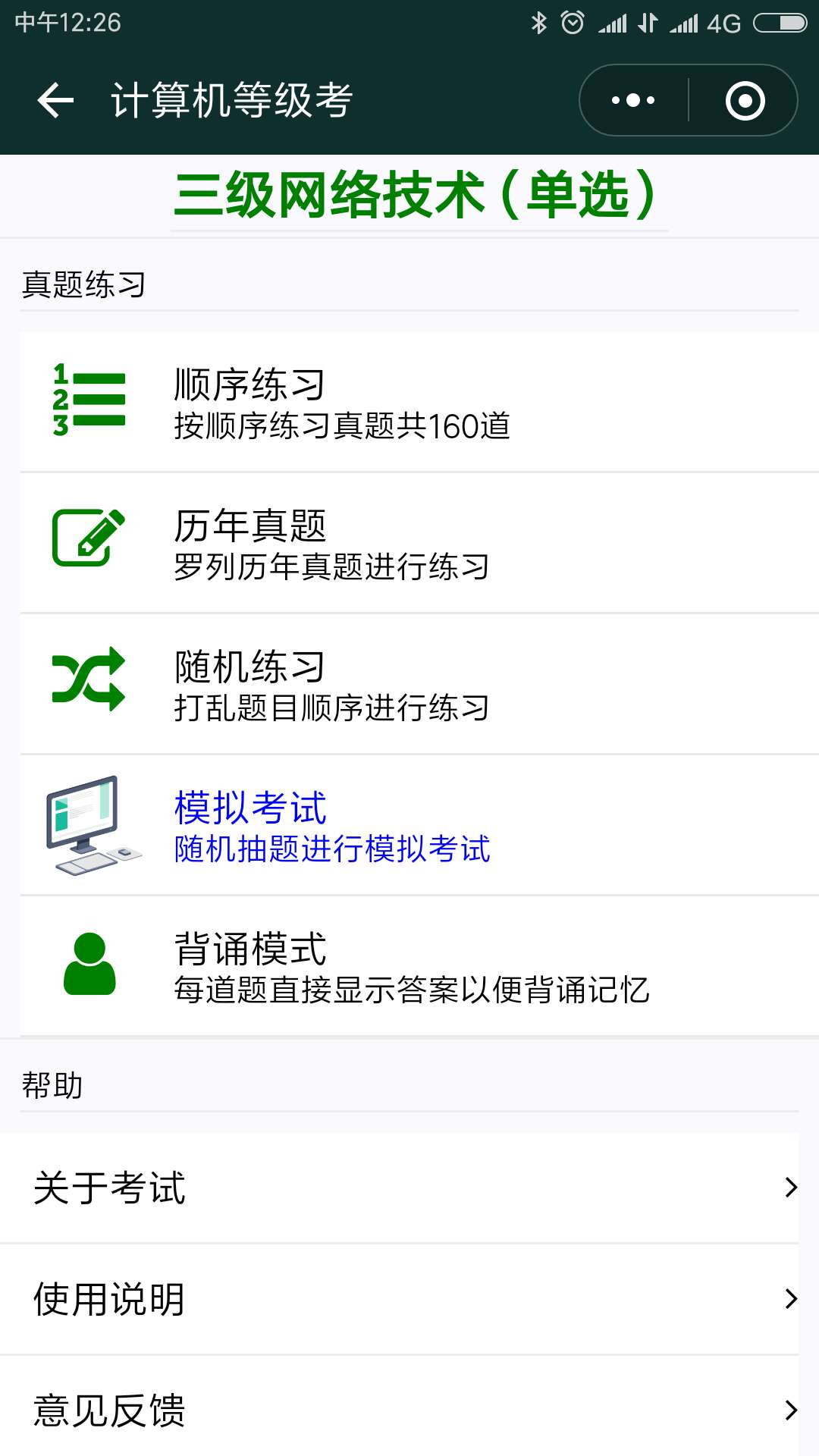Launch 模拟考试 mock exam

(419, 825)
